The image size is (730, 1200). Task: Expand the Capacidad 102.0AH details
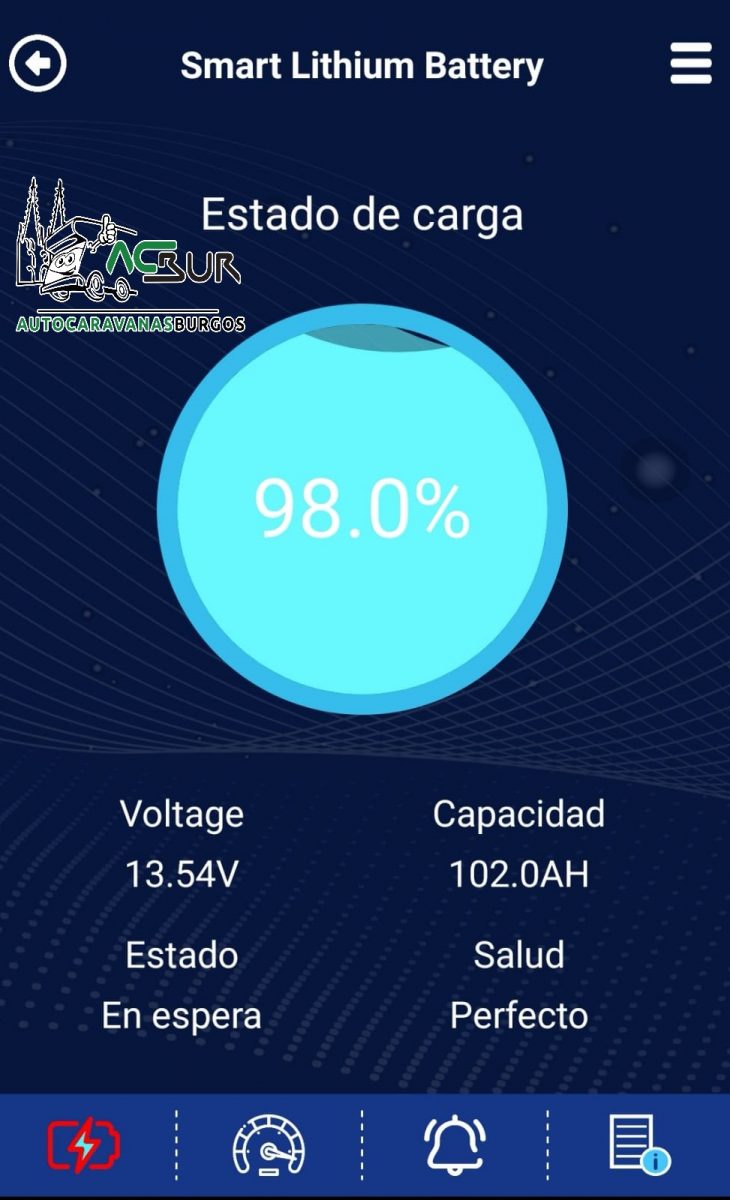click(518, 873)
